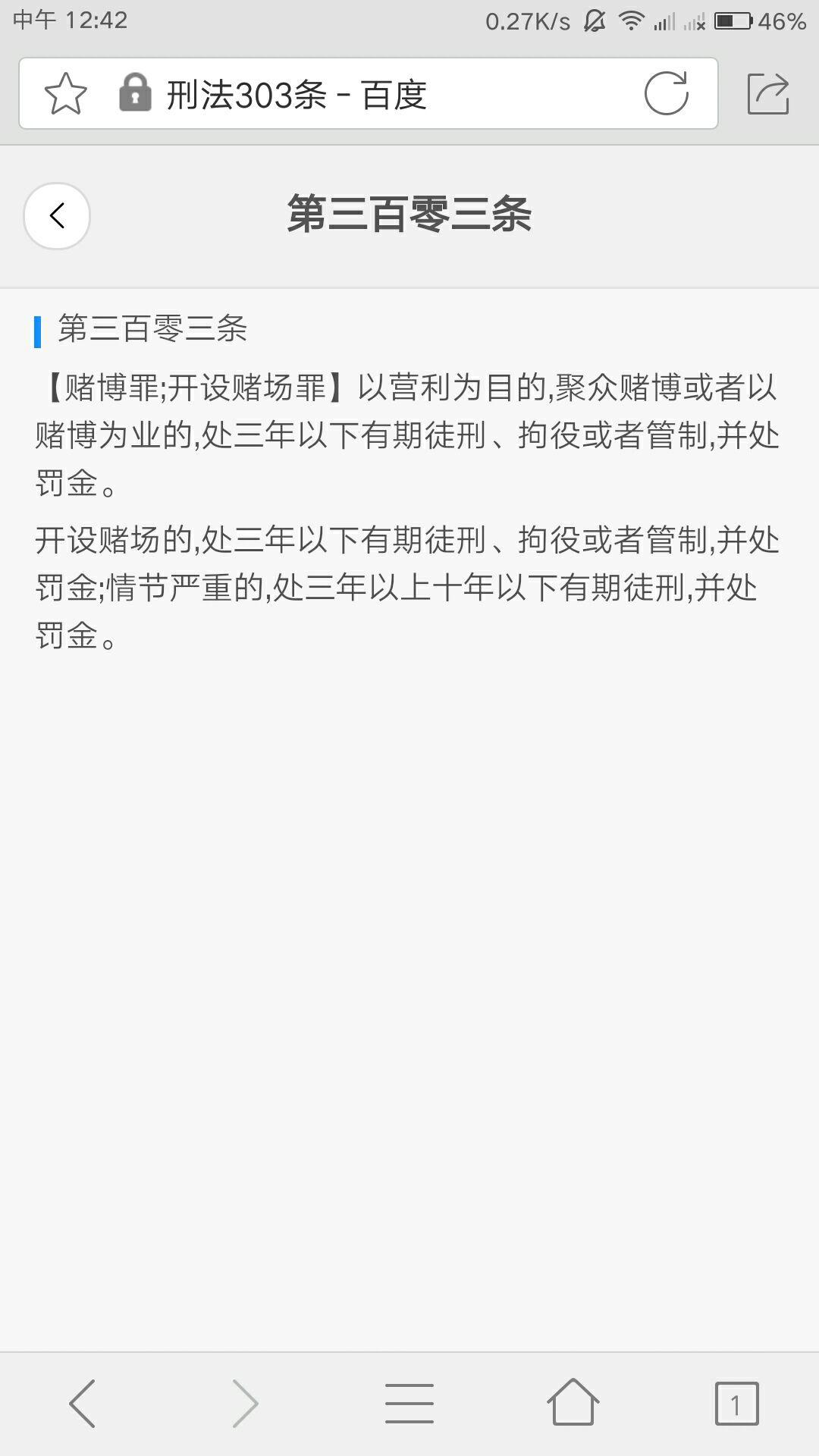The height and width of the screenshot is (1456, 819).
Task: Tap the address bar showing 刑法303条 - 百度
Action: click(x=369, y=93)
